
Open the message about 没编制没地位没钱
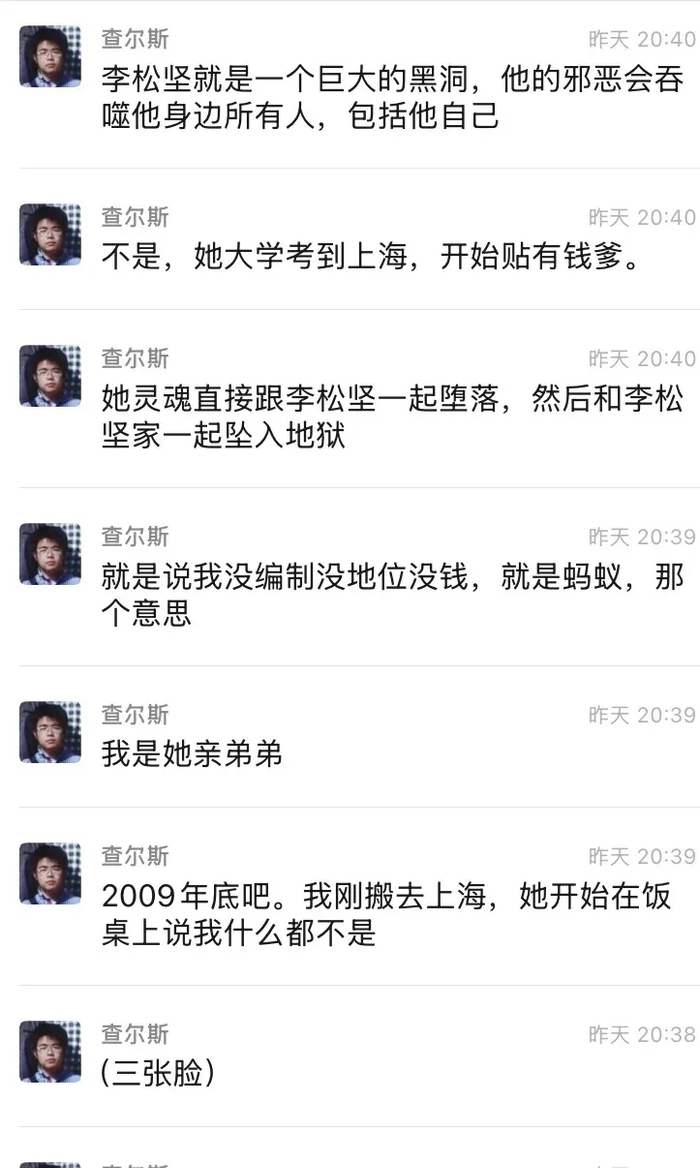coord(392,595)
